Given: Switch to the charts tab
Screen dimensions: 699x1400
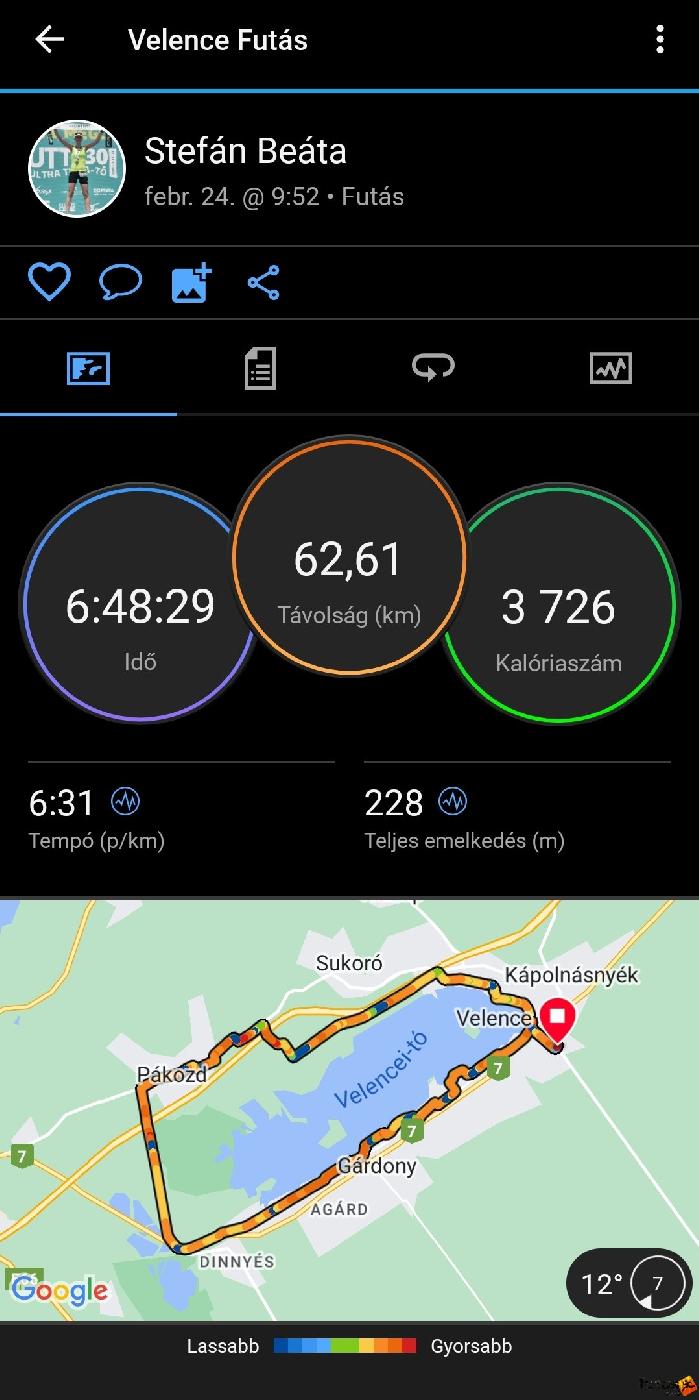Looking at the screenshot, I should point(610,368).
